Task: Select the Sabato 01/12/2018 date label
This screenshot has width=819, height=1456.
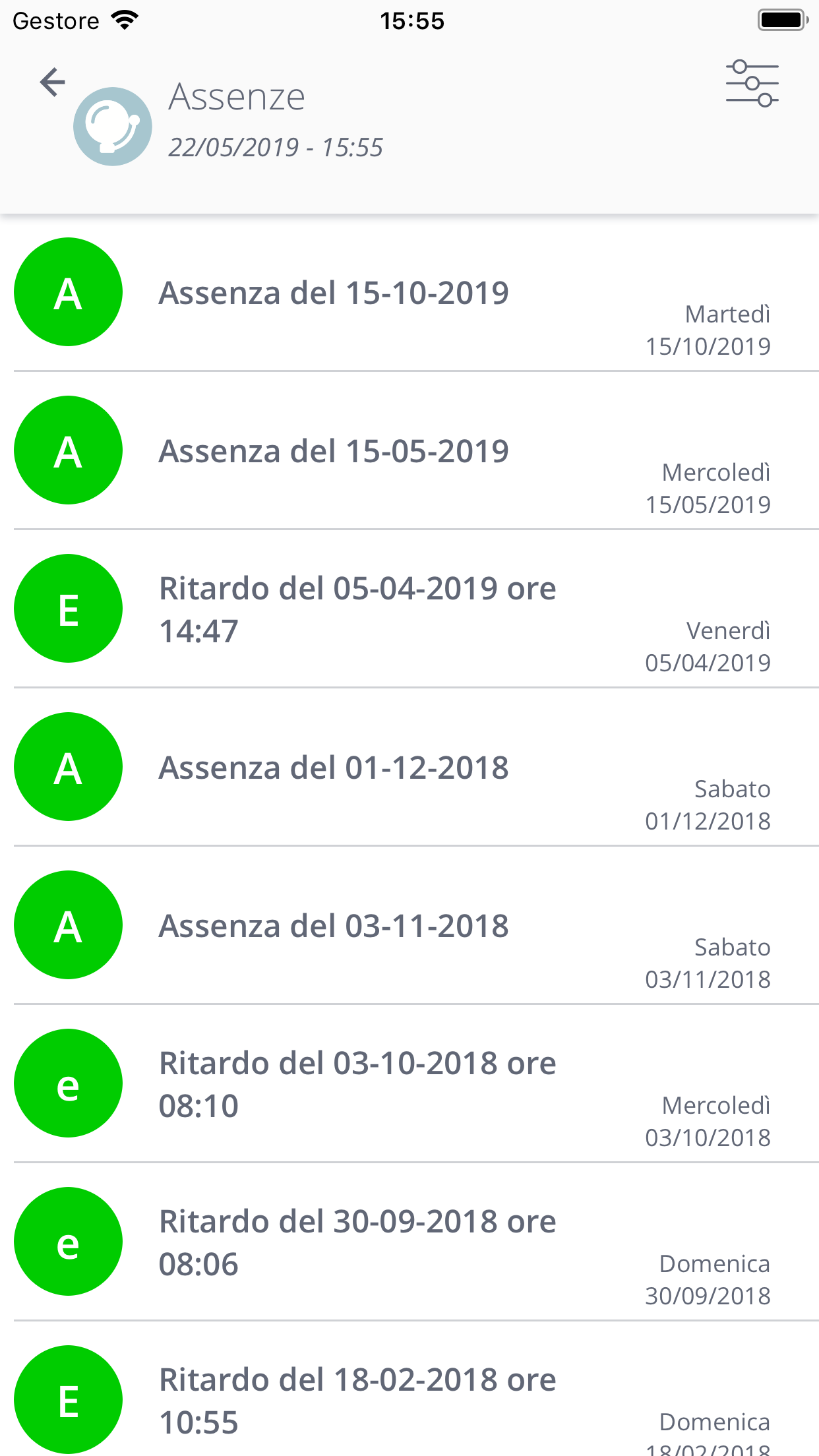Action: tap(707, 804)
